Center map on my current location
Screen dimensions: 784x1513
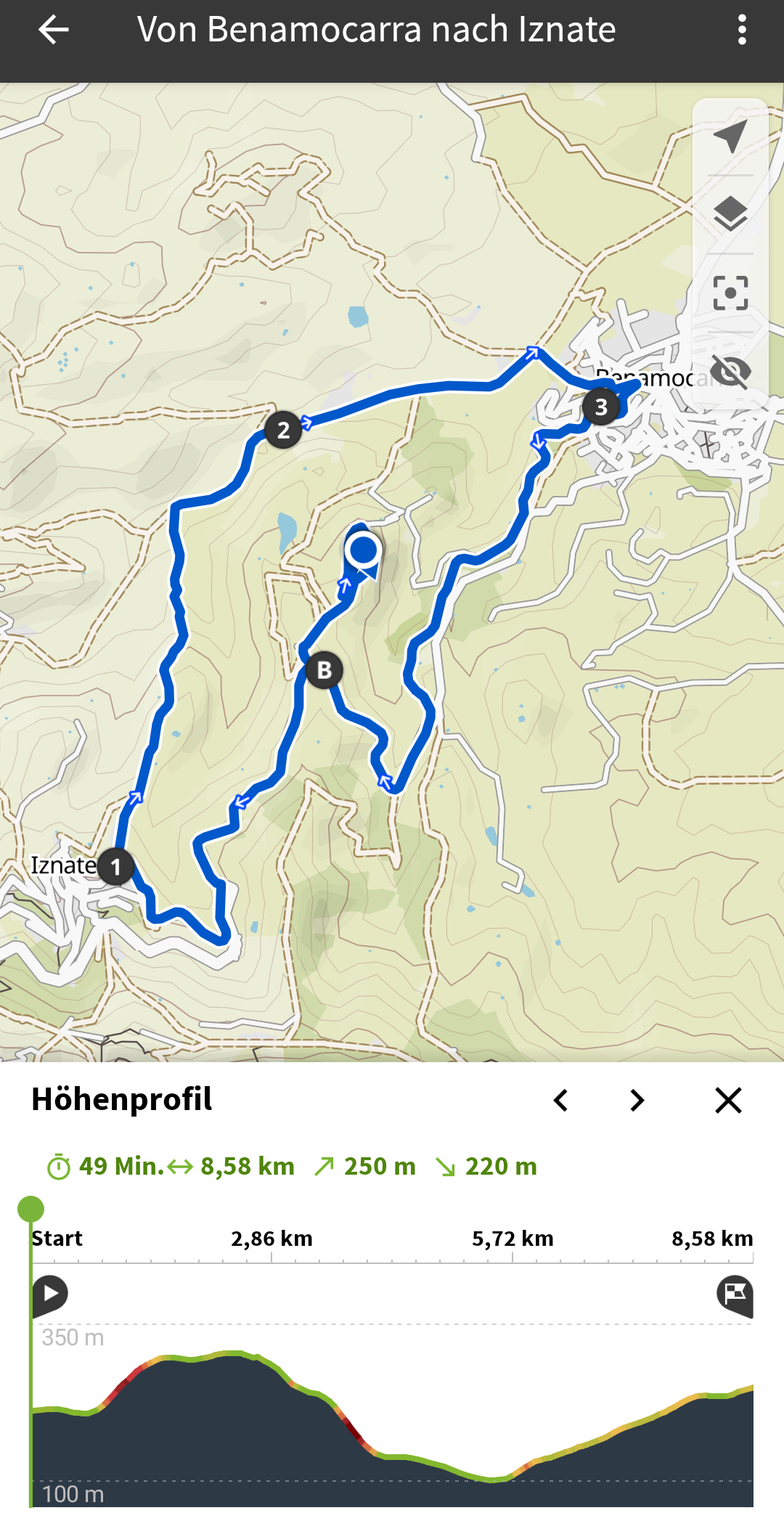pos(731,136)
